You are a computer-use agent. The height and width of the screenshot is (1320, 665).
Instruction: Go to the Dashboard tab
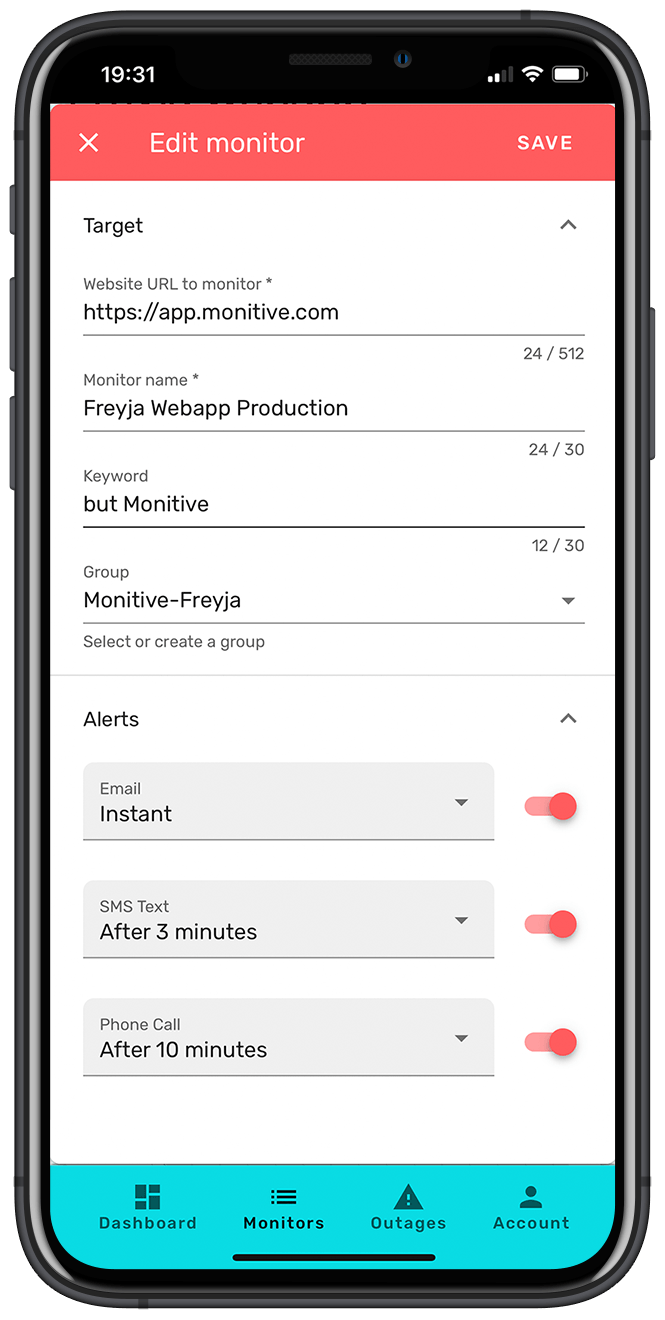148,1207
